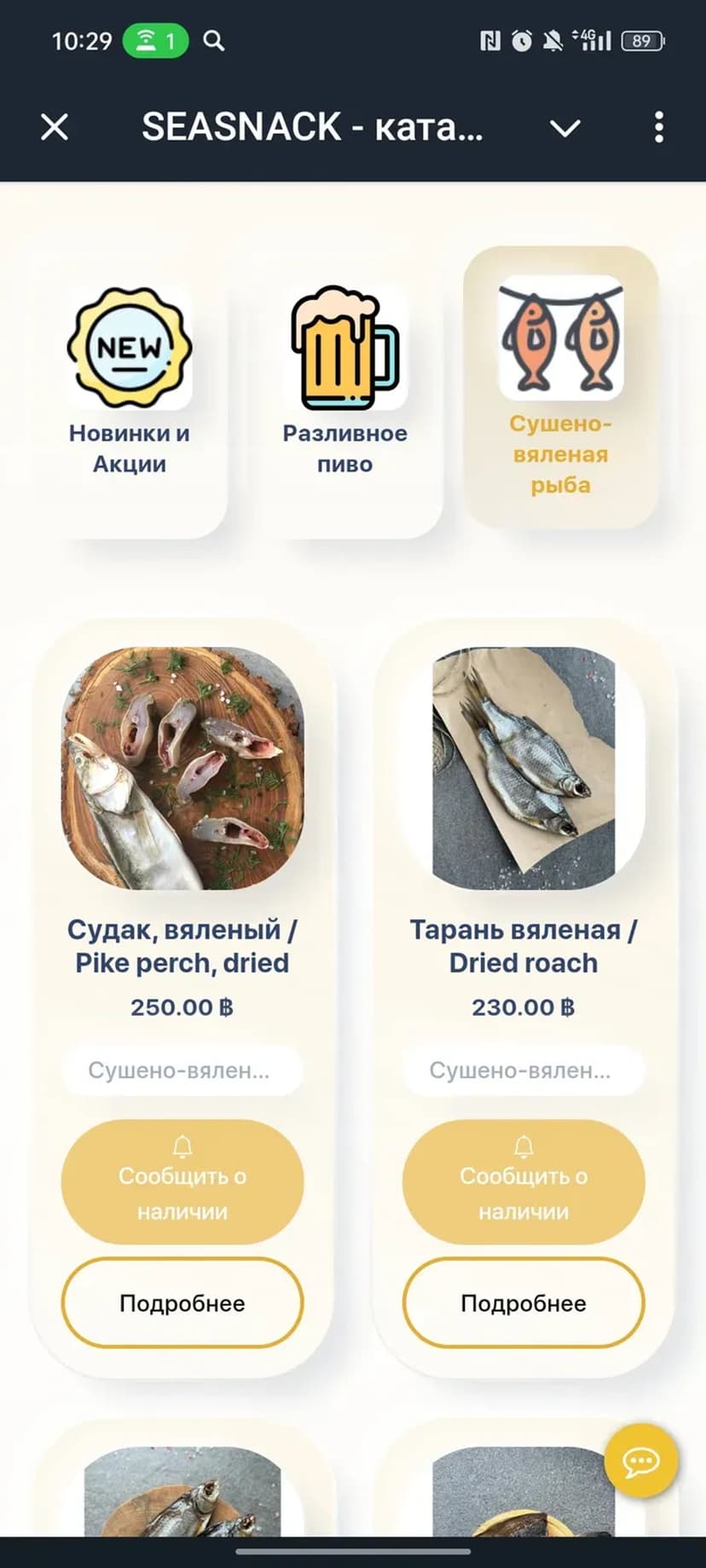Open the Судак вяленый product photo

coord(182,769)
